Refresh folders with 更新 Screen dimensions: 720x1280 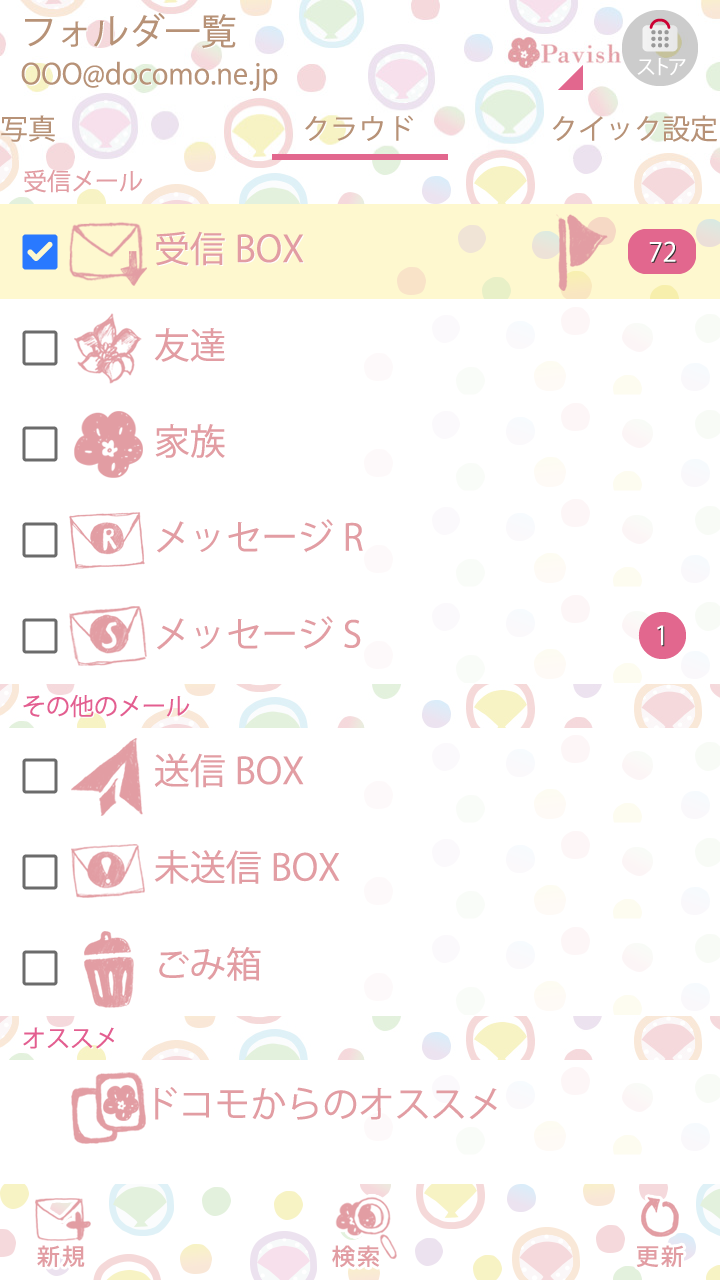[x=659, y=1232]
